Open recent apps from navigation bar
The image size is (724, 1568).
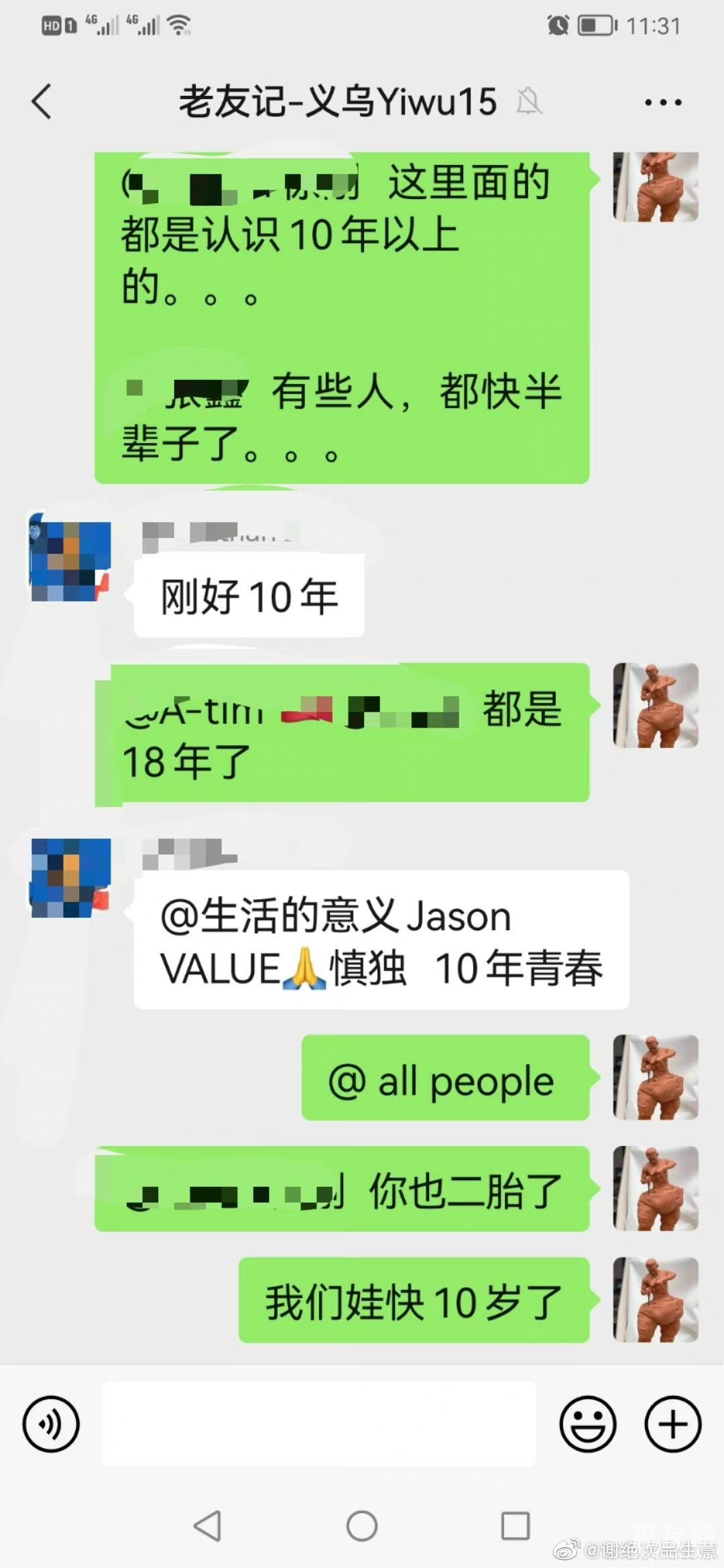515,1526
